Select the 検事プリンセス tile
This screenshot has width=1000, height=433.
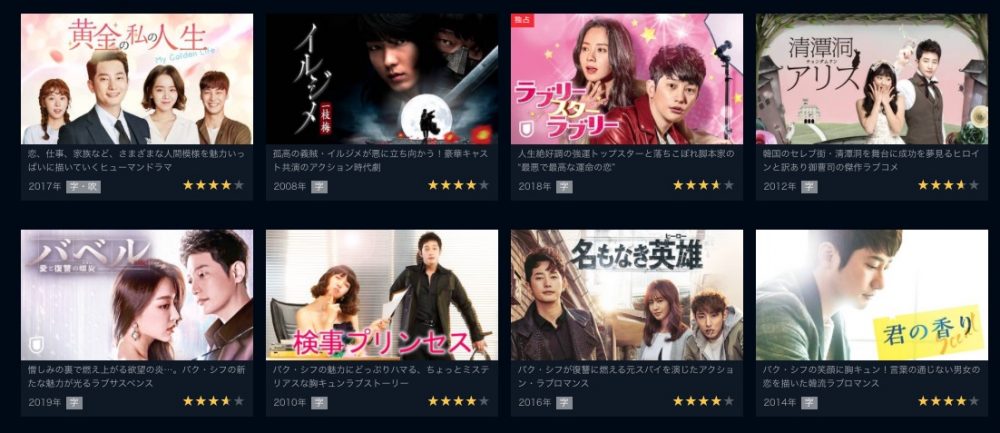(x=382, y=295)
